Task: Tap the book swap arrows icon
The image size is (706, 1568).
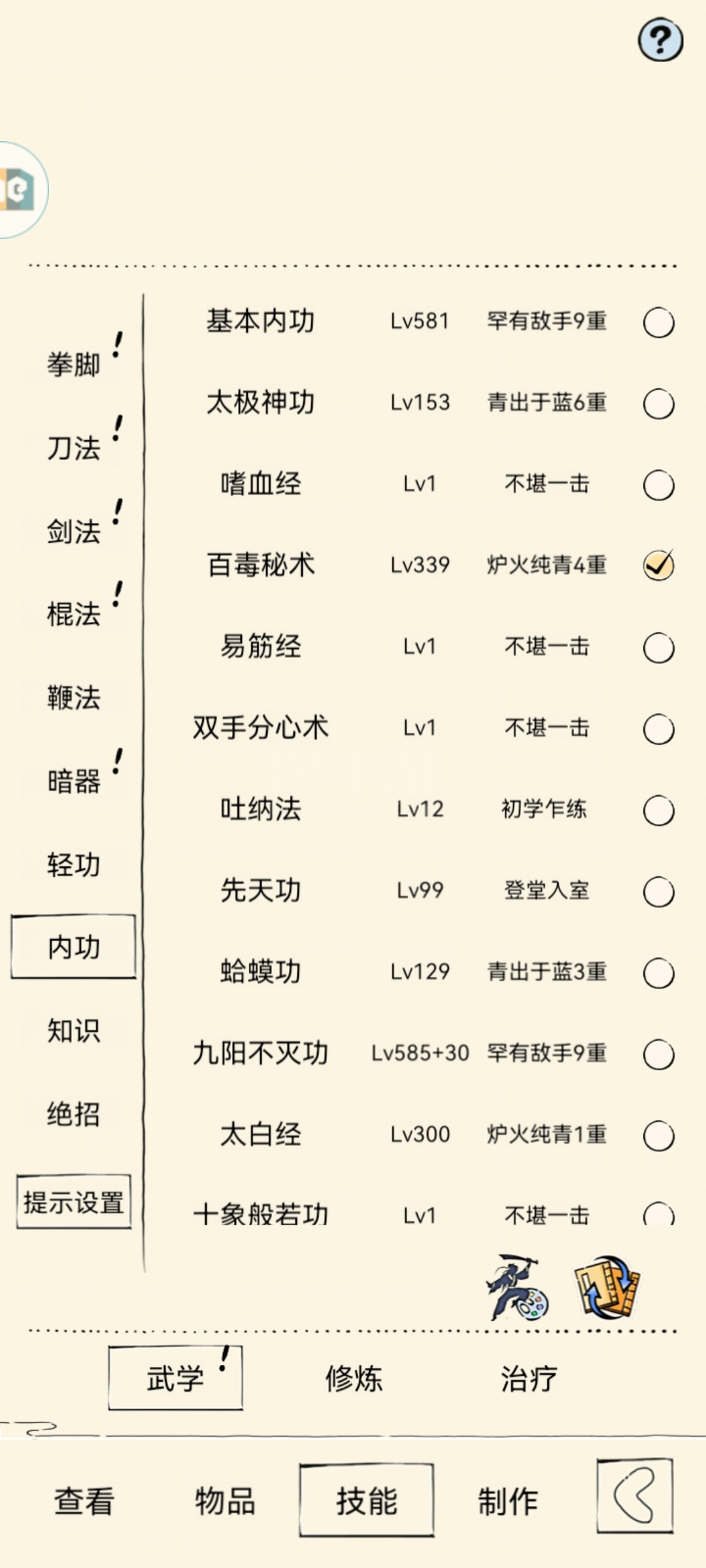Action: 607,1287
